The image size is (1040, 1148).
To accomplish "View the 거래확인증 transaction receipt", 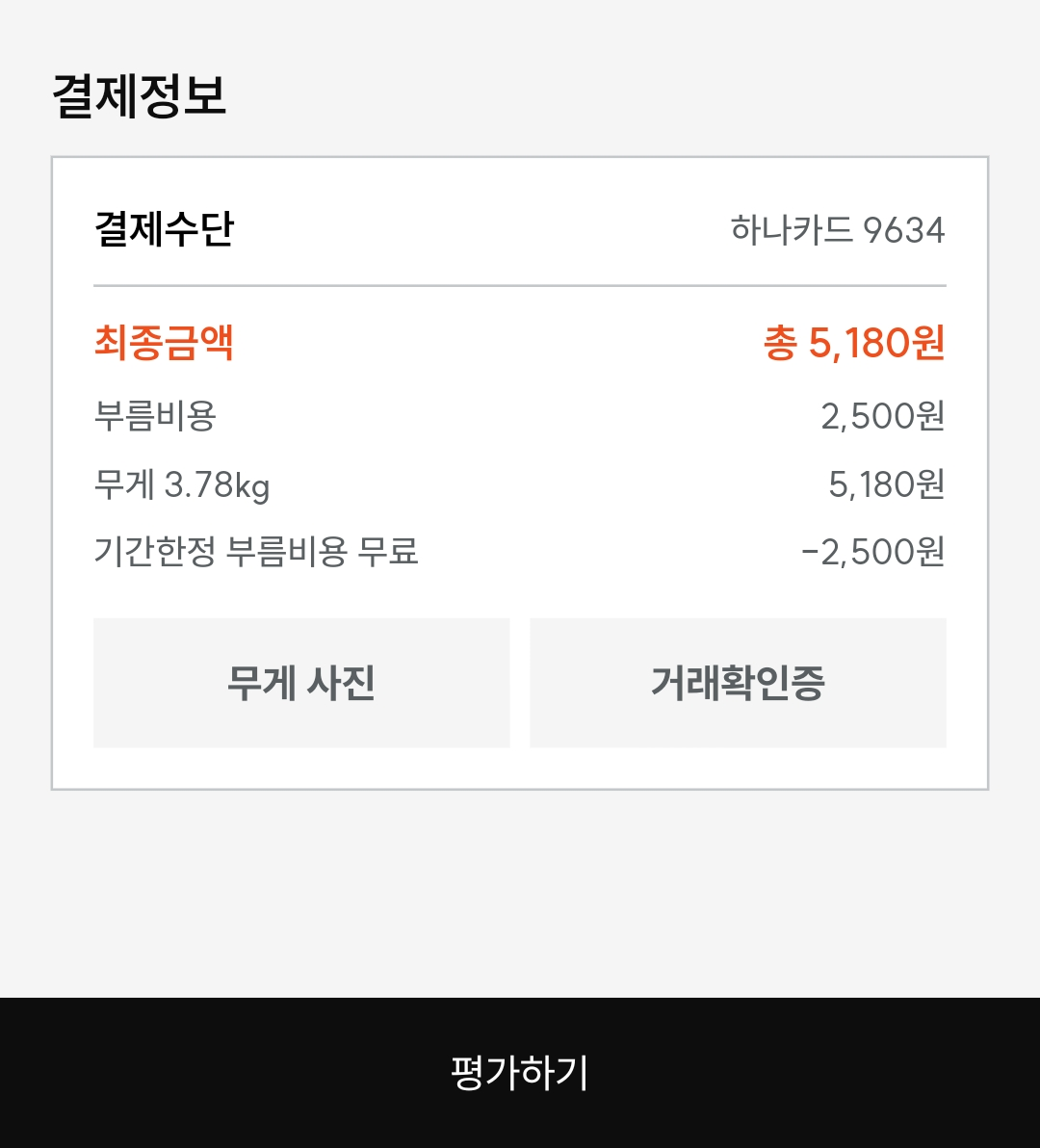I will coord(738,683).
